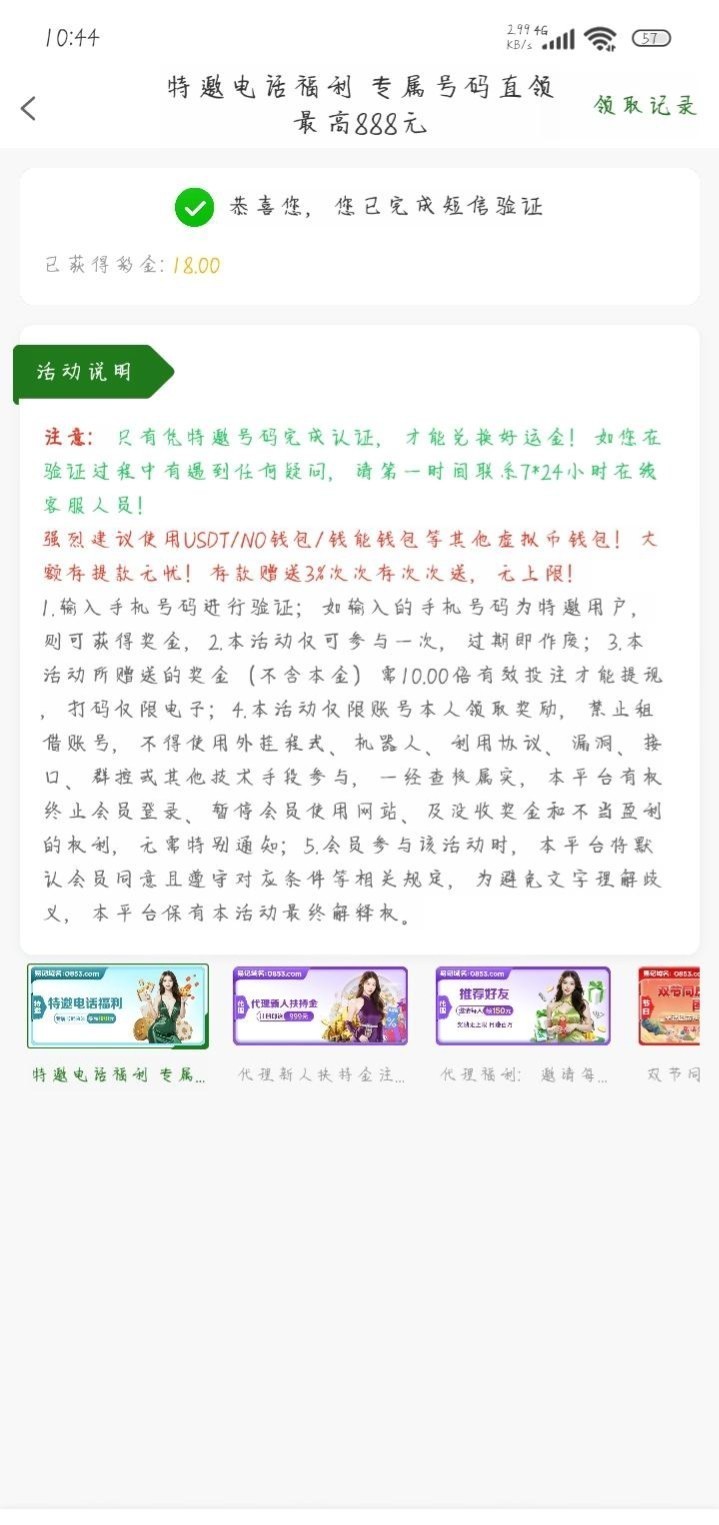Open the 双节同庆 promotion card
The image size is (719, 1525).
669,1006
